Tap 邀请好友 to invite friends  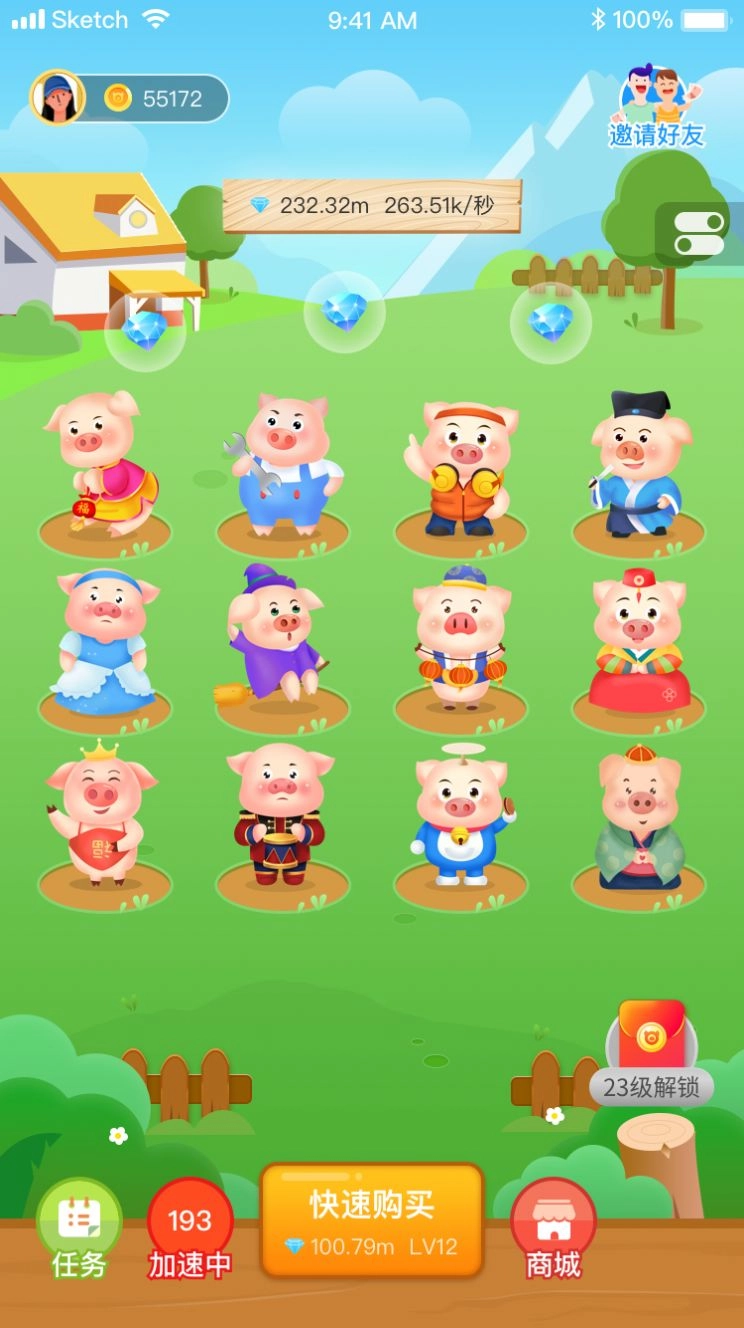(x=657, y=108)
